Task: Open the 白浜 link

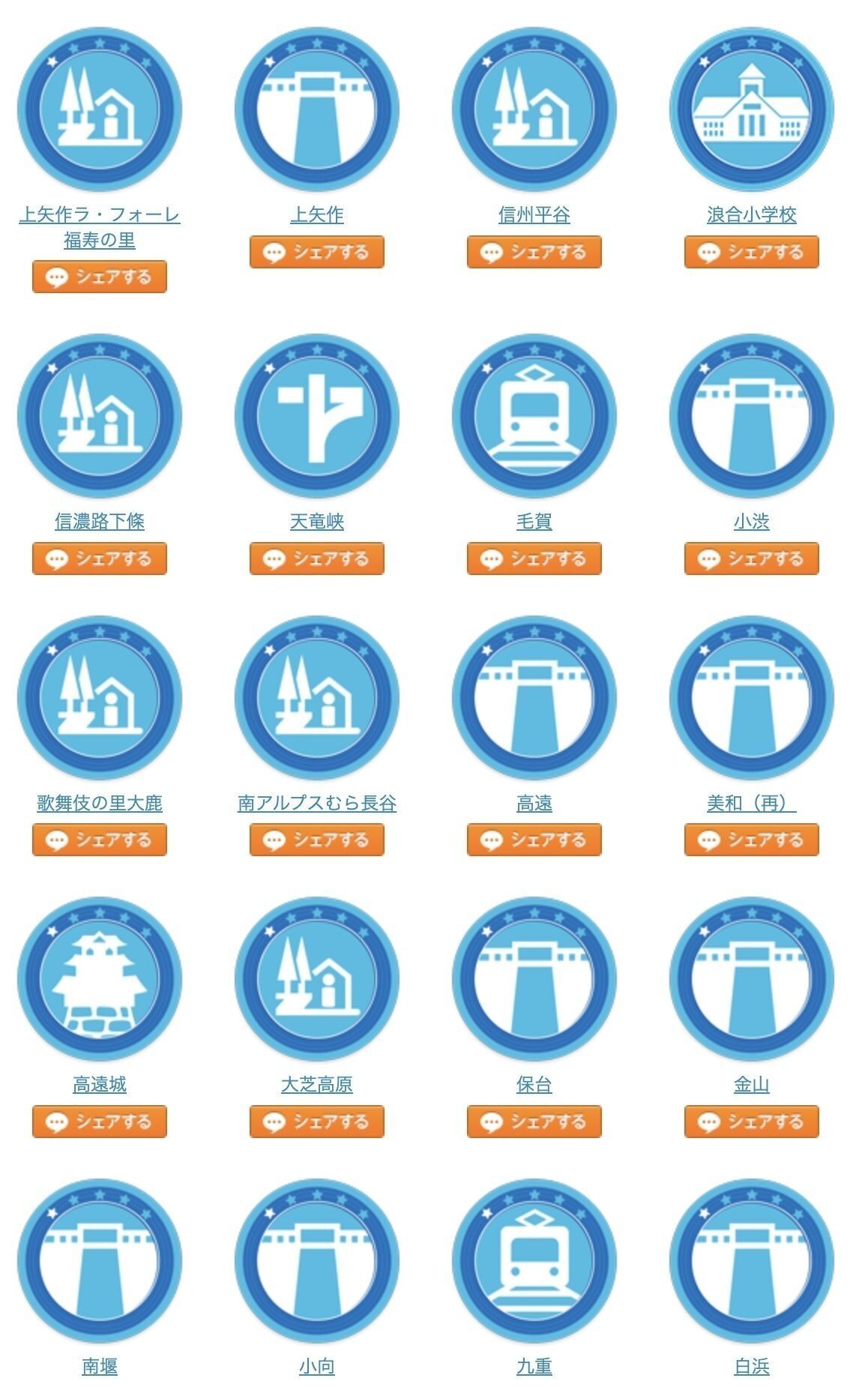Action: 751,1367
